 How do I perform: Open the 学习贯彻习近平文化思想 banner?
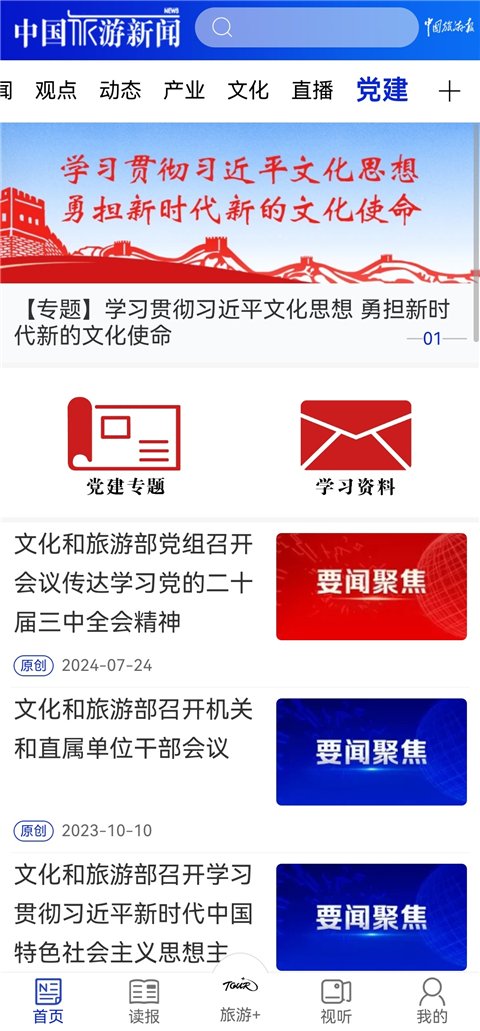click(x=240, y=244)
